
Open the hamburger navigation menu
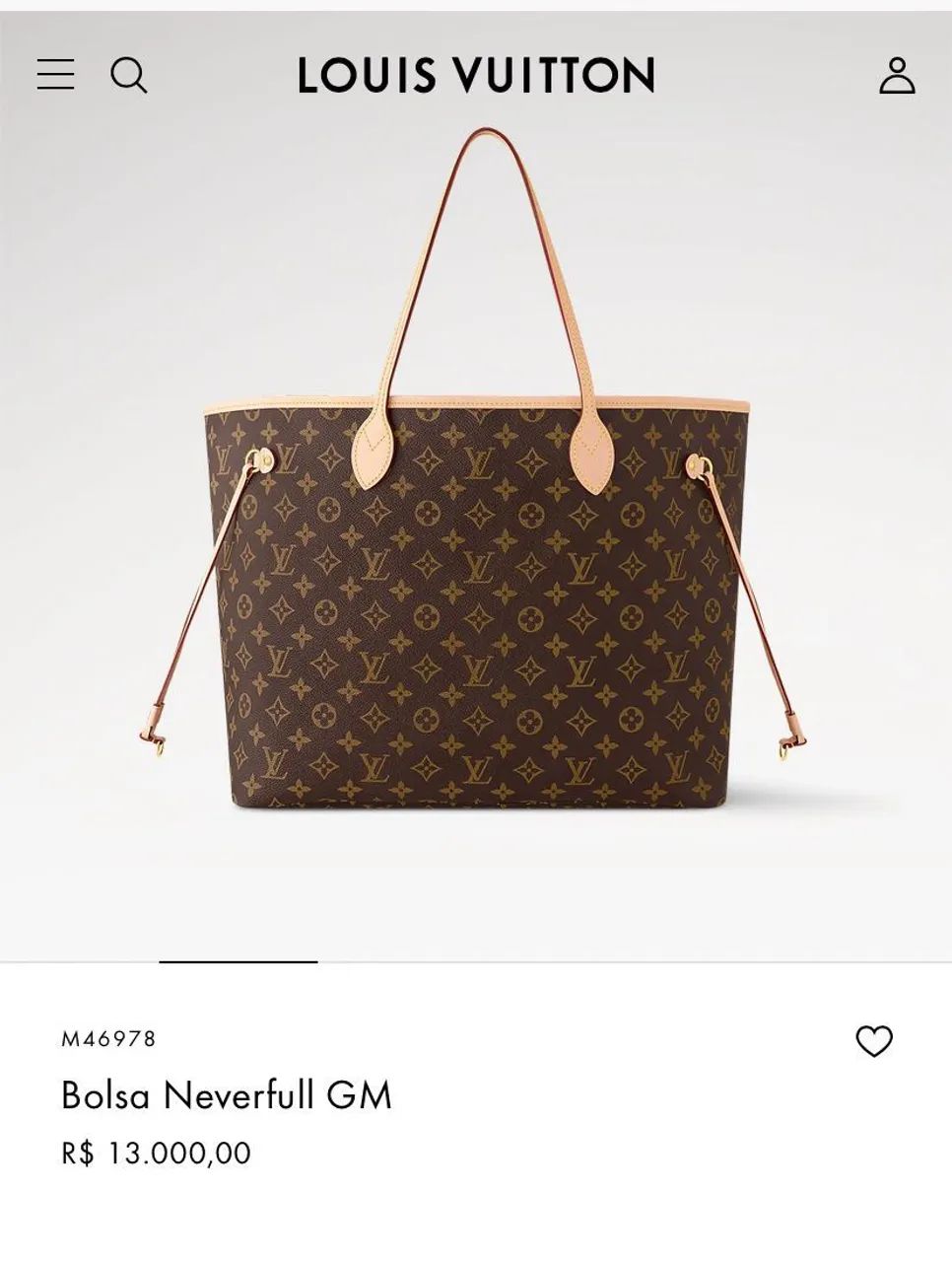click(56, 75)
